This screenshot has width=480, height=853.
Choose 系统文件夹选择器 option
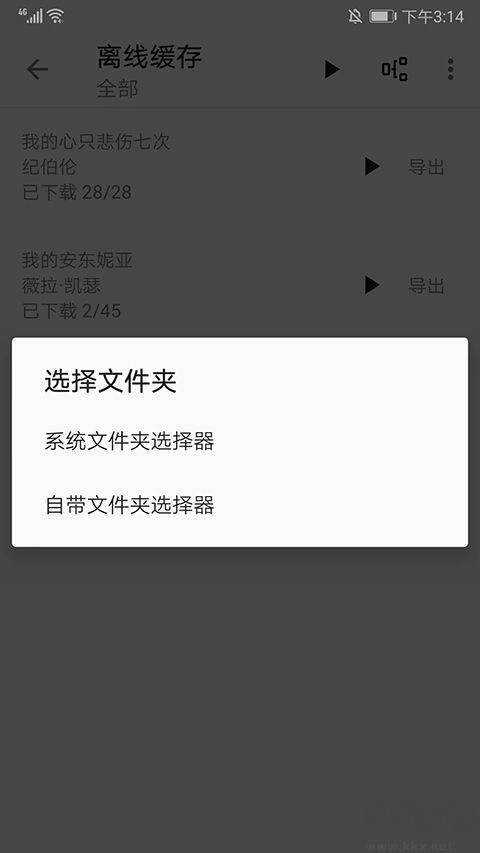239,441
